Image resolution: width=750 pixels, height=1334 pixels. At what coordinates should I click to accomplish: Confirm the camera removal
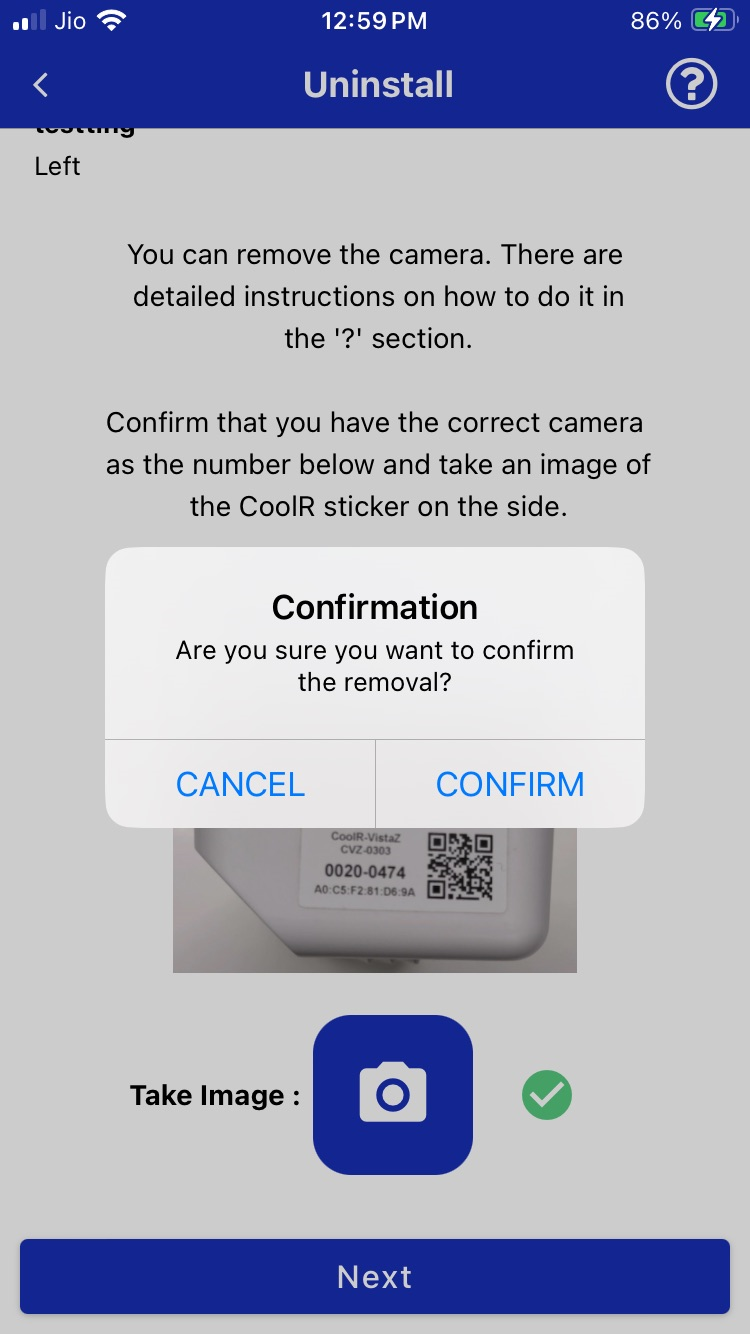pos(510,784)
